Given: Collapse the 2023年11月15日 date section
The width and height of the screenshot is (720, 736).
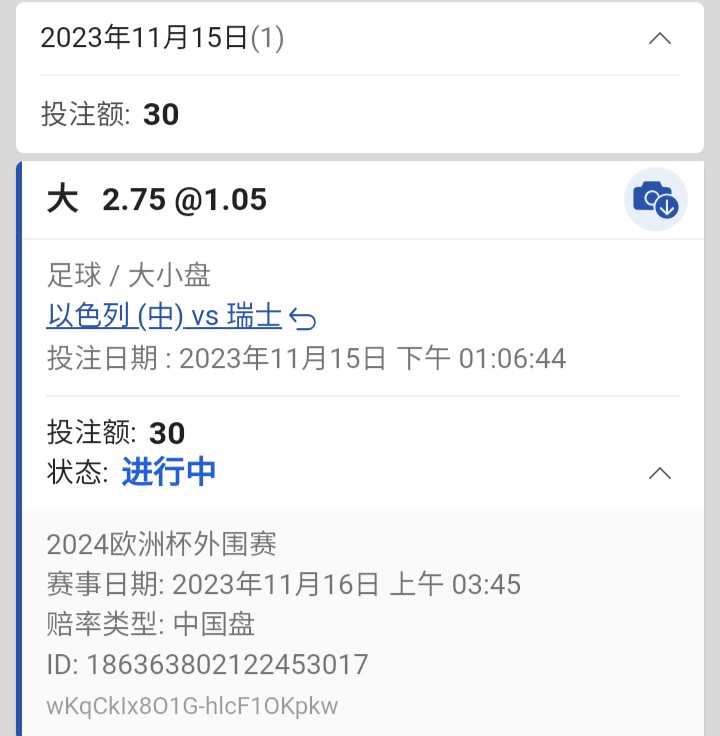Looking at the screenshot, I should (x=659, y=39).
